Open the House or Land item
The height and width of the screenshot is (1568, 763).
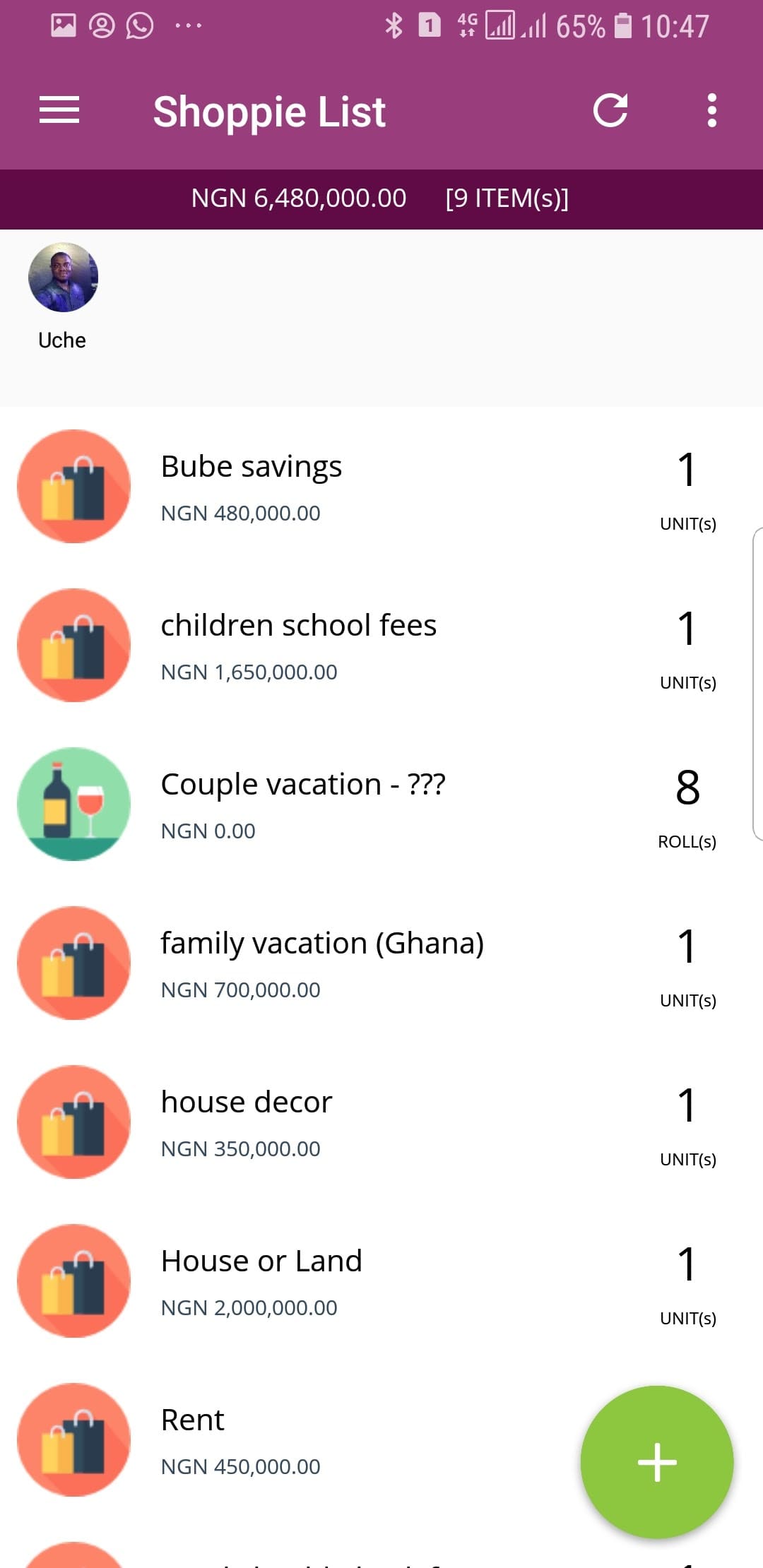(x=381, y=1281)
